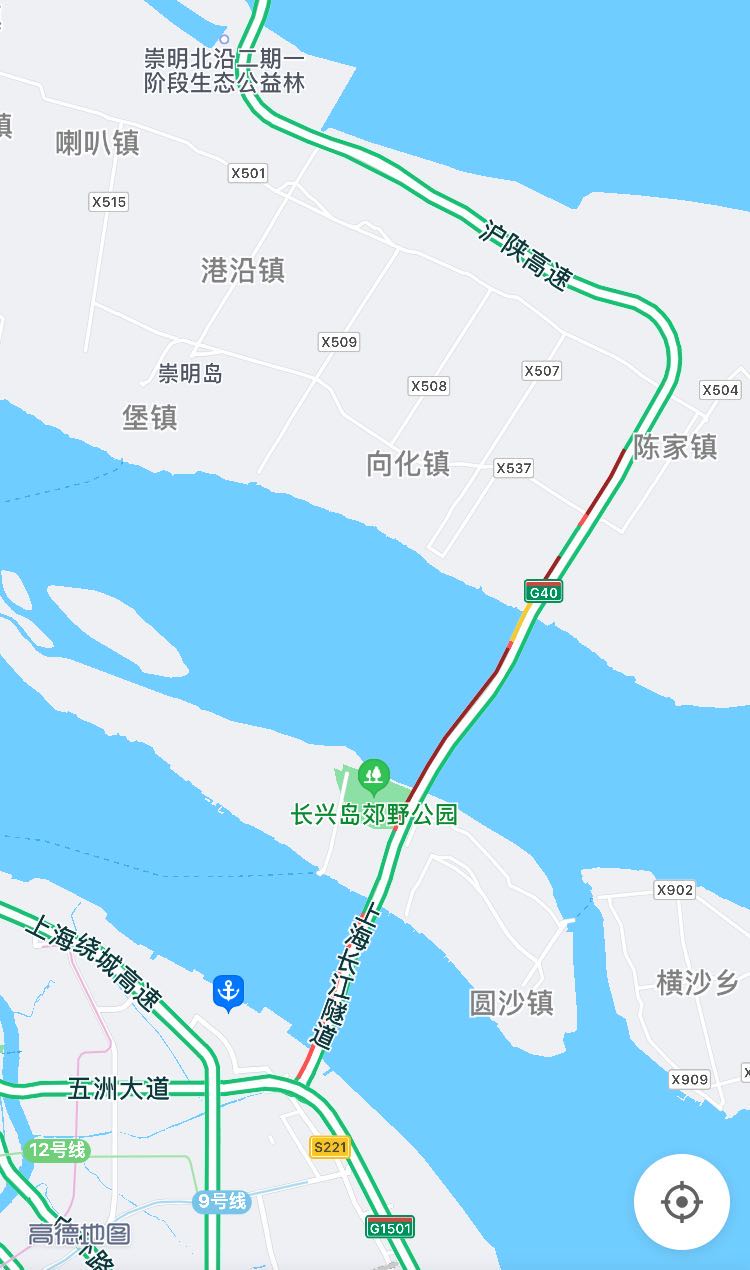Recenter the map on my current location
Viewport: 750px width, 1270px height.
point(682,1201)
